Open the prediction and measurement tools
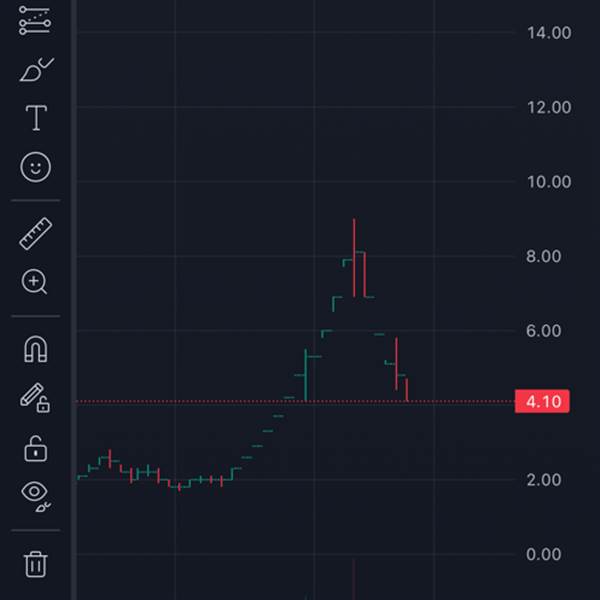The height and width of the screenshot is (600, 600). 35,21
